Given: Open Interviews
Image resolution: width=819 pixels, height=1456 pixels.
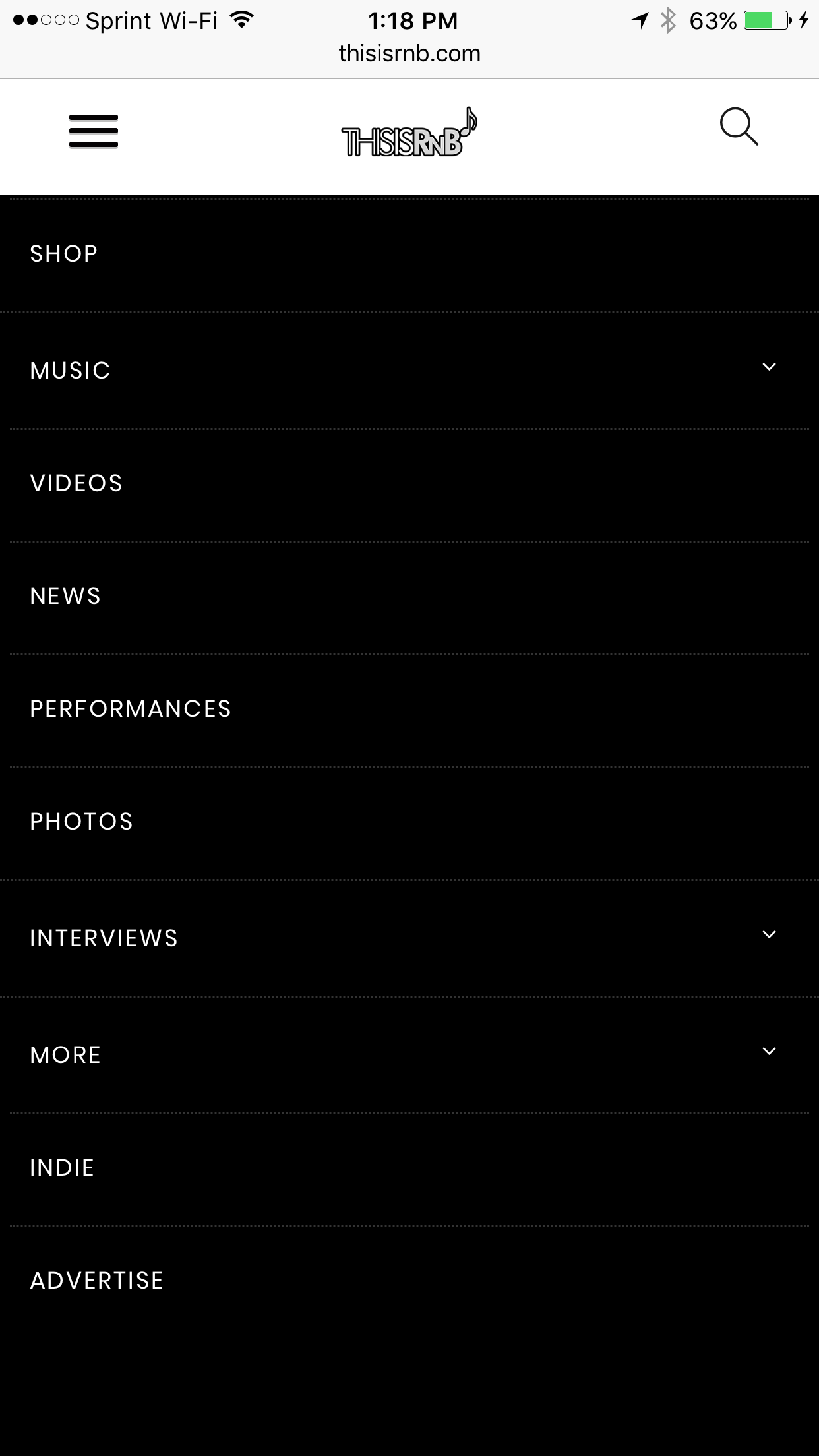Looking at the screenshot, I should point(104,938).
